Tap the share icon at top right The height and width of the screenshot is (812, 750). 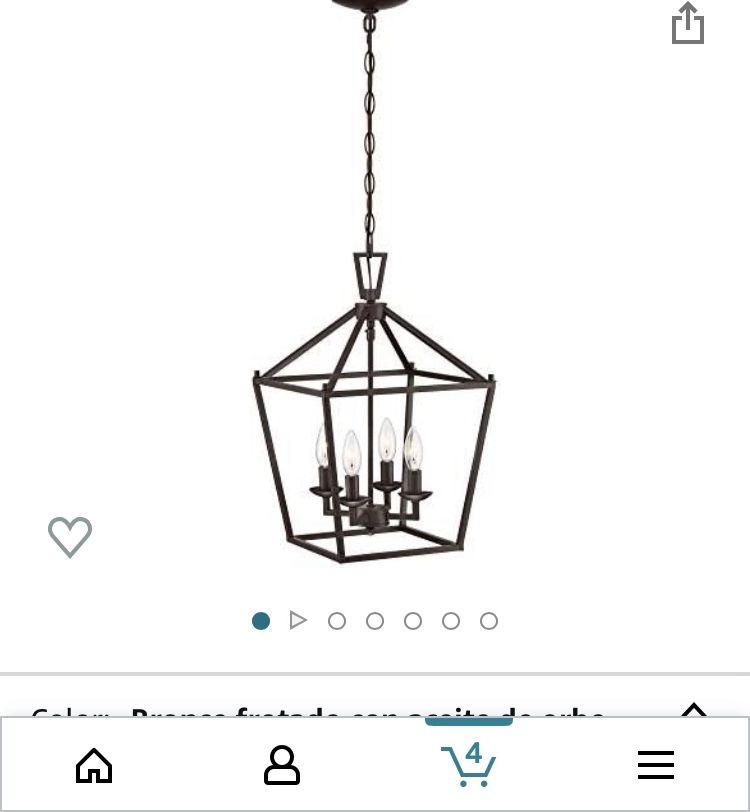point(688,23)
